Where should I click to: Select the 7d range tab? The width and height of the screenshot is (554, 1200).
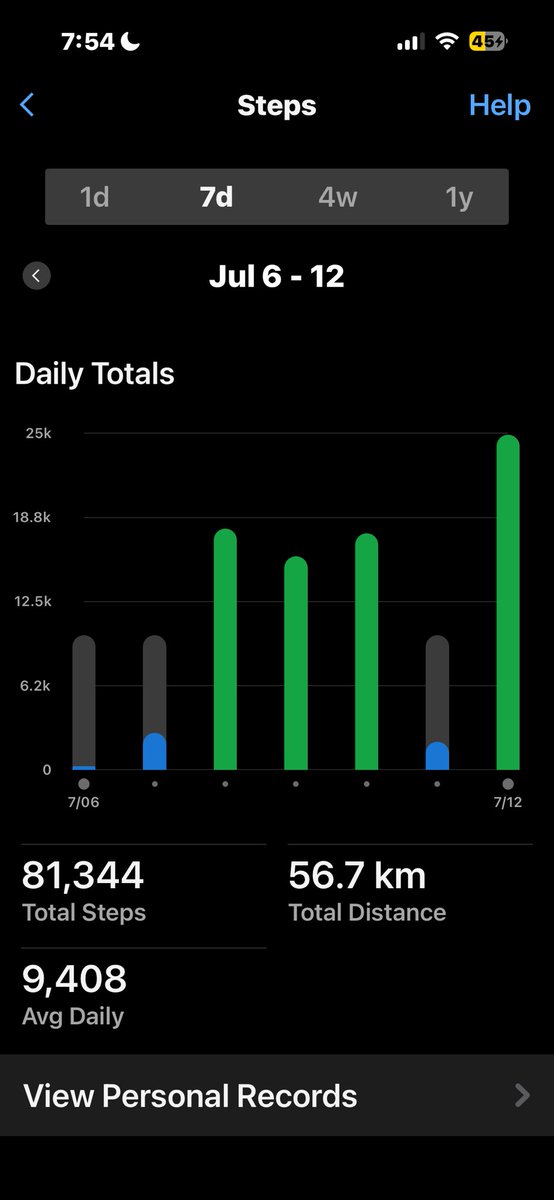[216, 197]
